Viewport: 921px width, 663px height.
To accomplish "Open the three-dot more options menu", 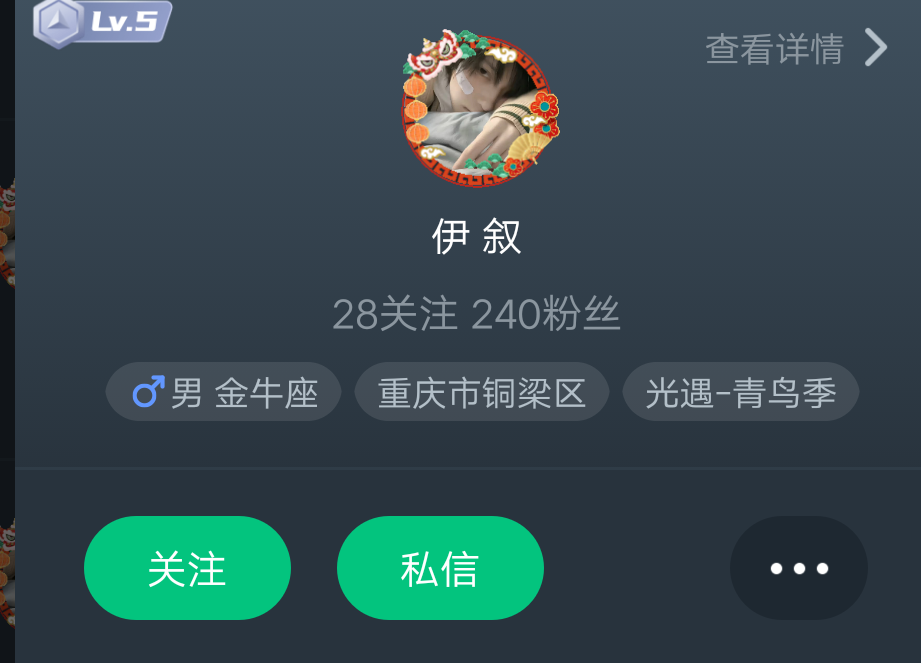I will 798,568.
